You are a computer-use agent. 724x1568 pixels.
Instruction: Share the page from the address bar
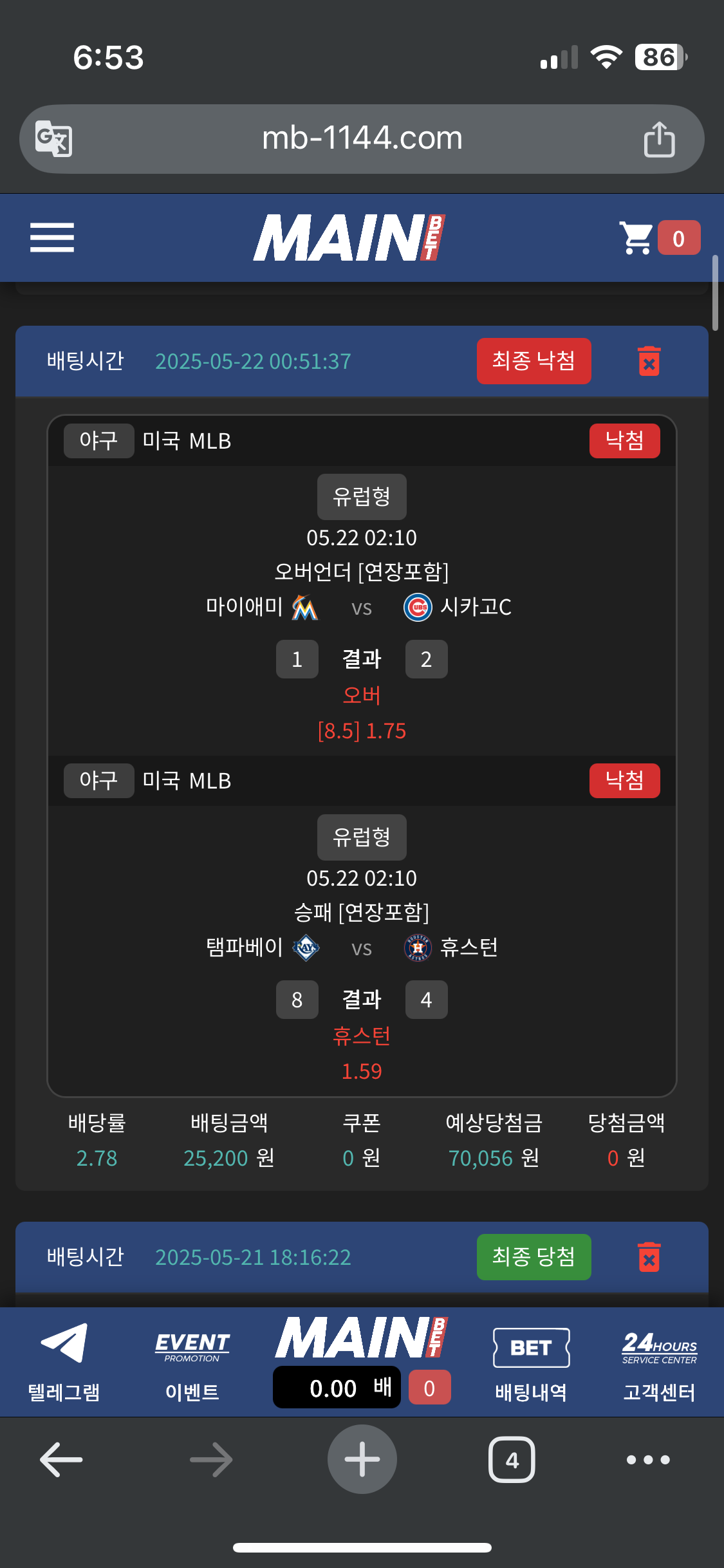[x=659, y=138]
